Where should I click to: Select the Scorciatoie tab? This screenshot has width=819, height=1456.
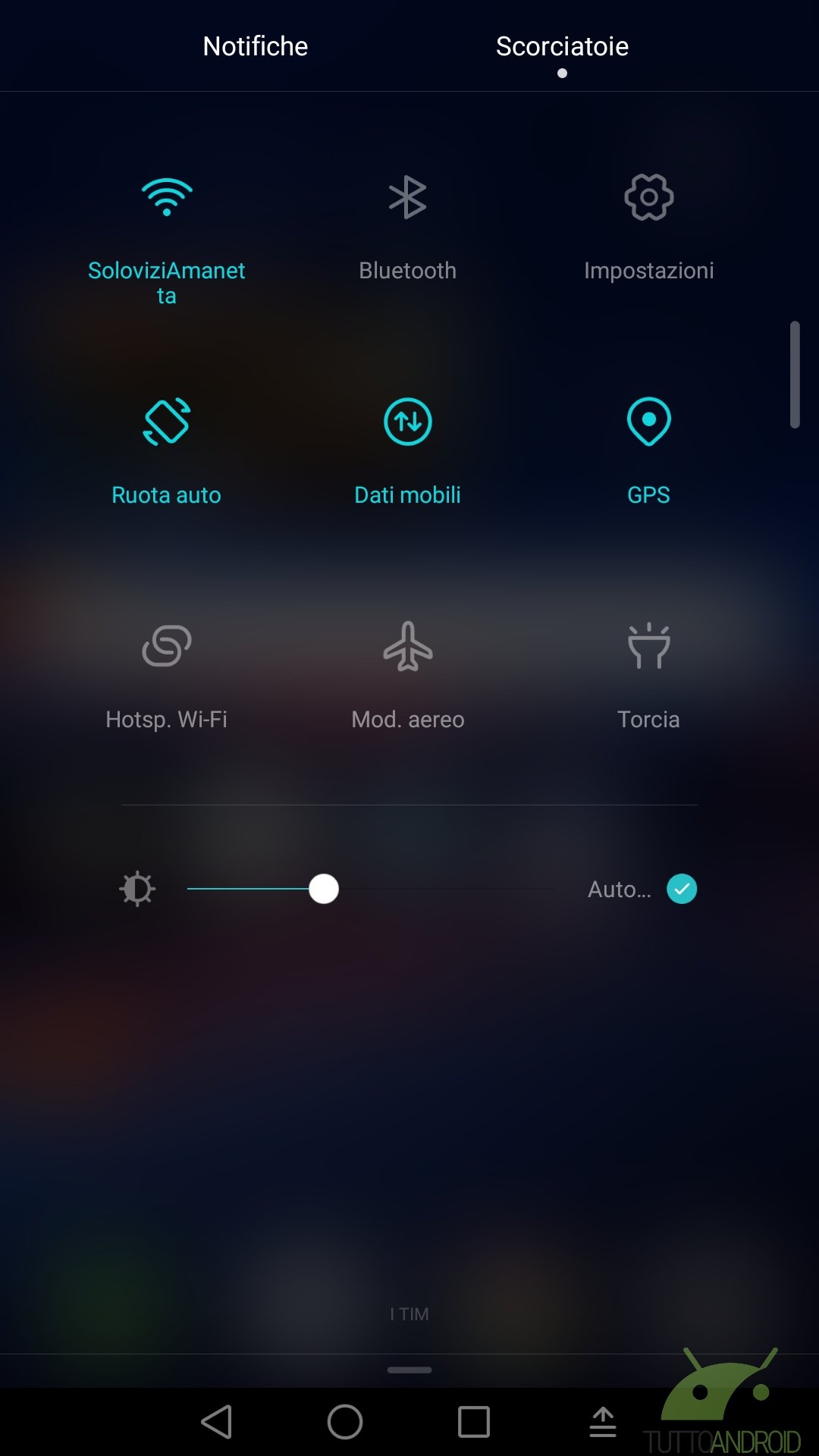(562, 46)
